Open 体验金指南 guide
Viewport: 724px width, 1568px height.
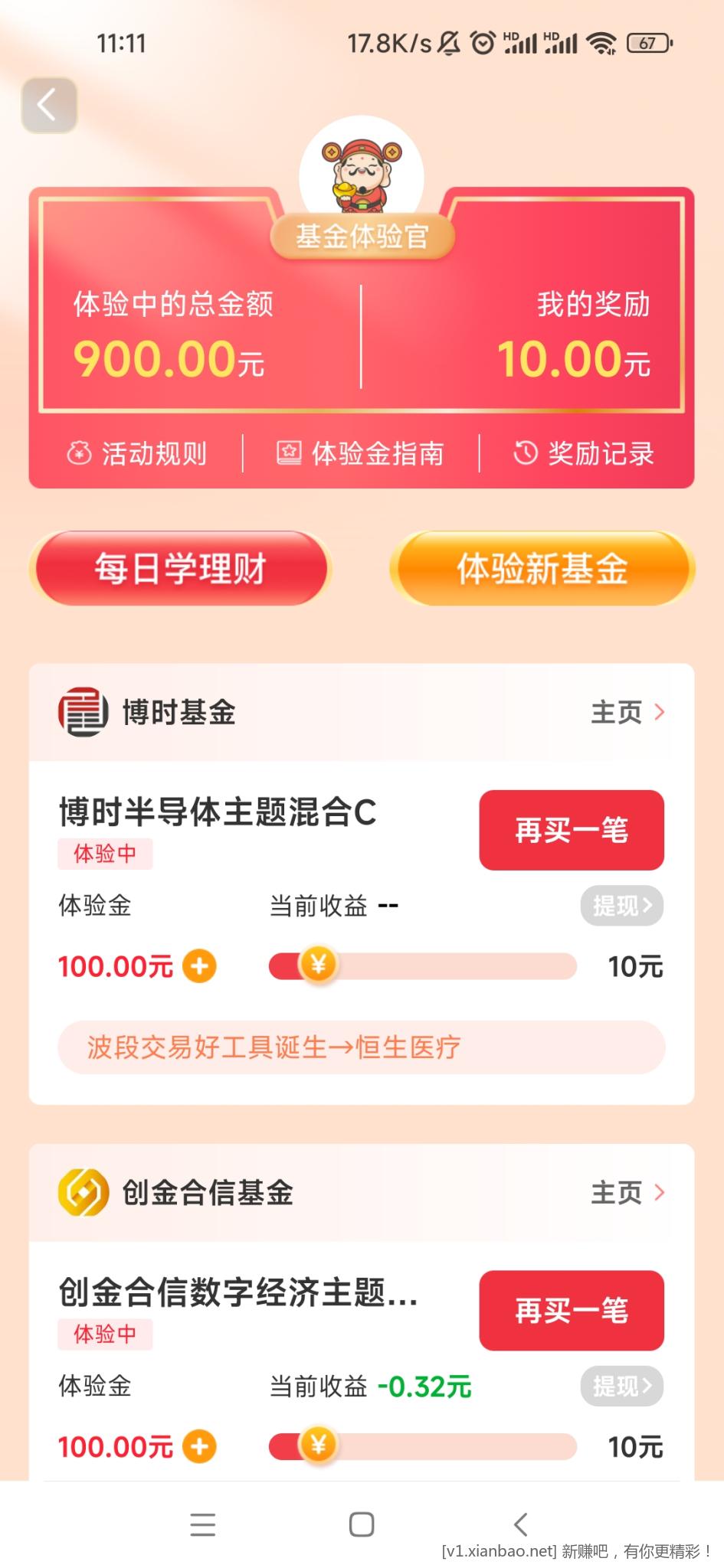(360, 454)
